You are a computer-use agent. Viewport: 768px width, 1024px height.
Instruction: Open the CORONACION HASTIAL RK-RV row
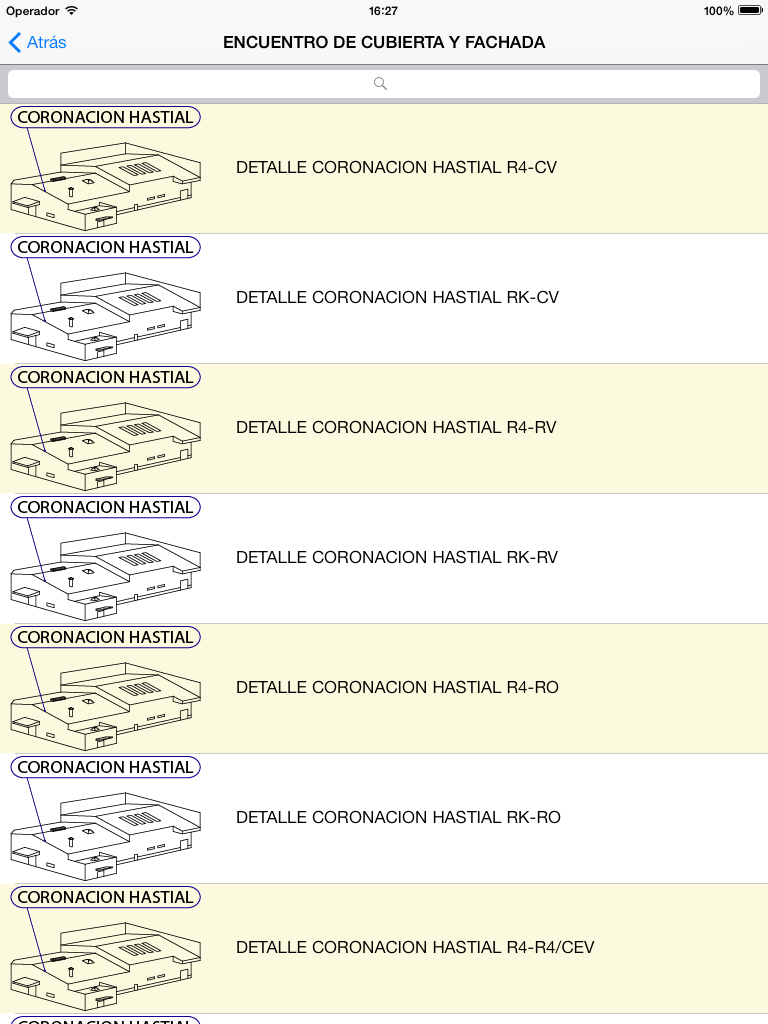(396, 558)
